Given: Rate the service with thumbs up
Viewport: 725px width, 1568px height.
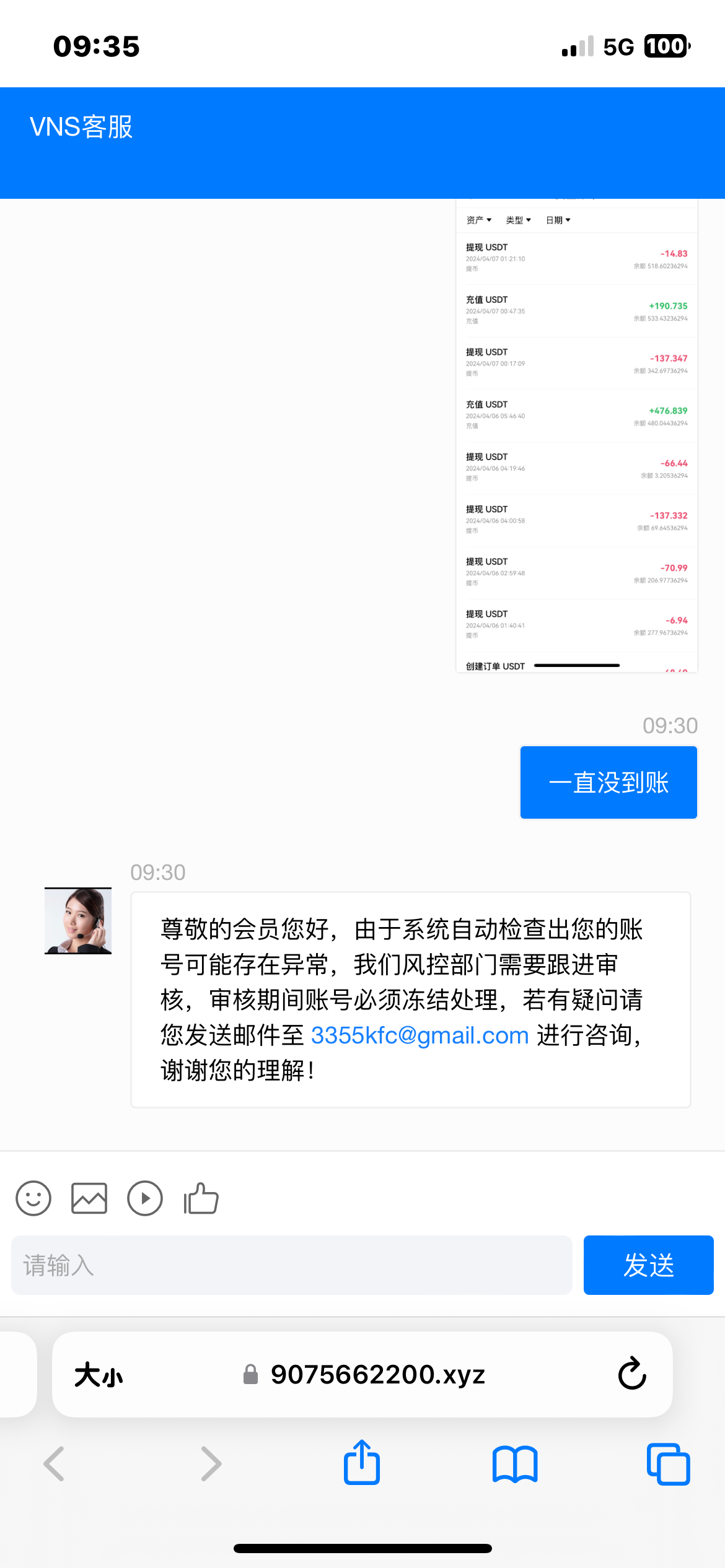Looking at the screenshot, I should coord(201,1198).
